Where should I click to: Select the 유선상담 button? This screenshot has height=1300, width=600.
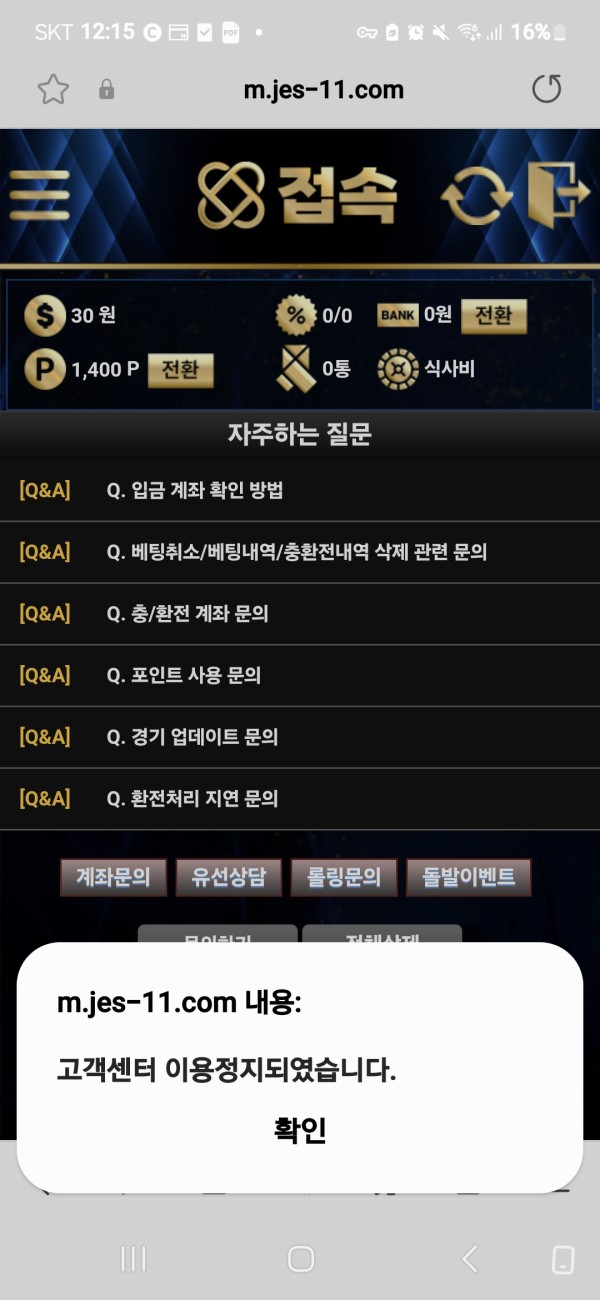[228, 878]
